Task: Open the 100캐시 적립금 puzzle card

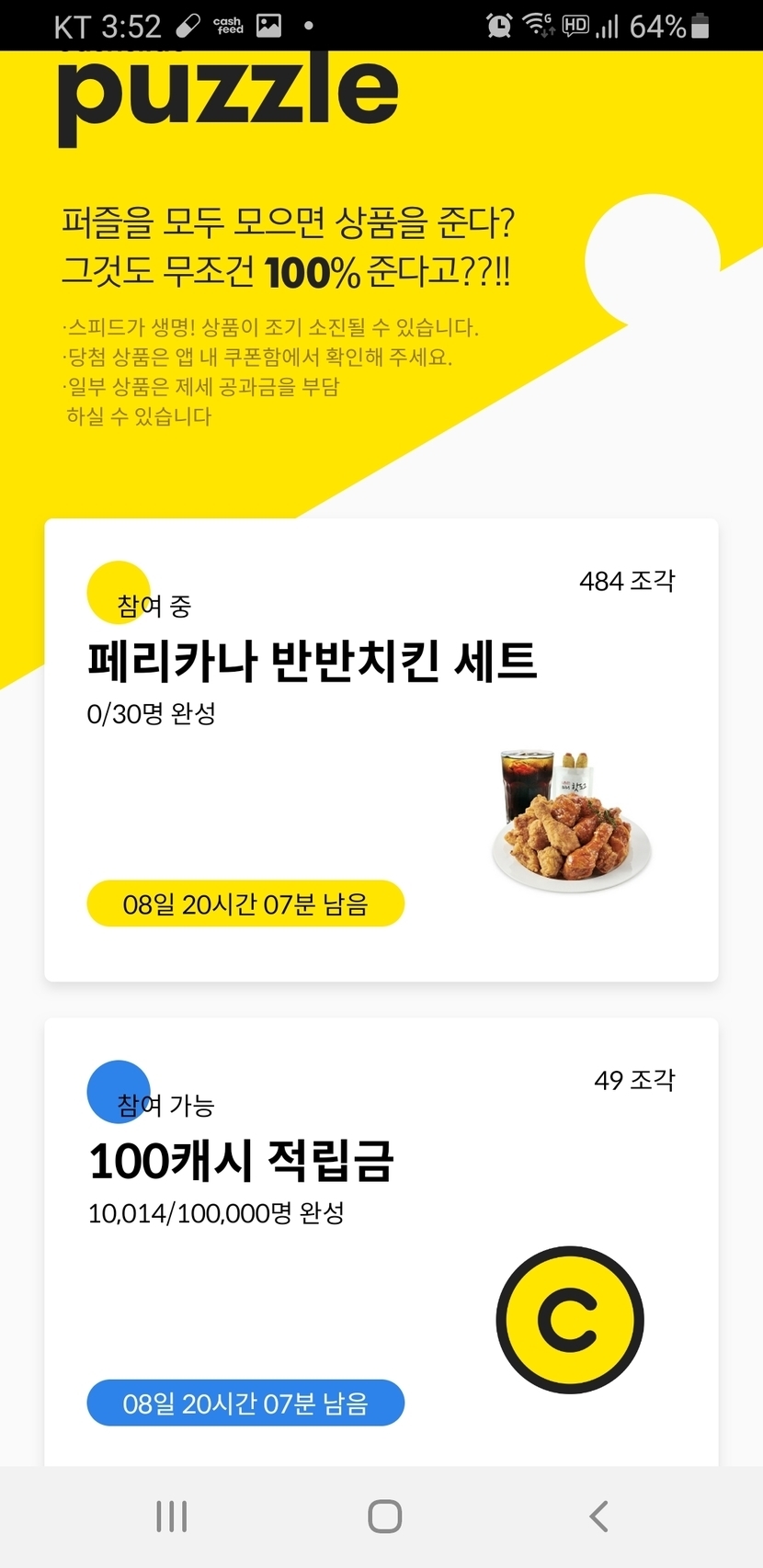Action: (x=381, y=1241)
